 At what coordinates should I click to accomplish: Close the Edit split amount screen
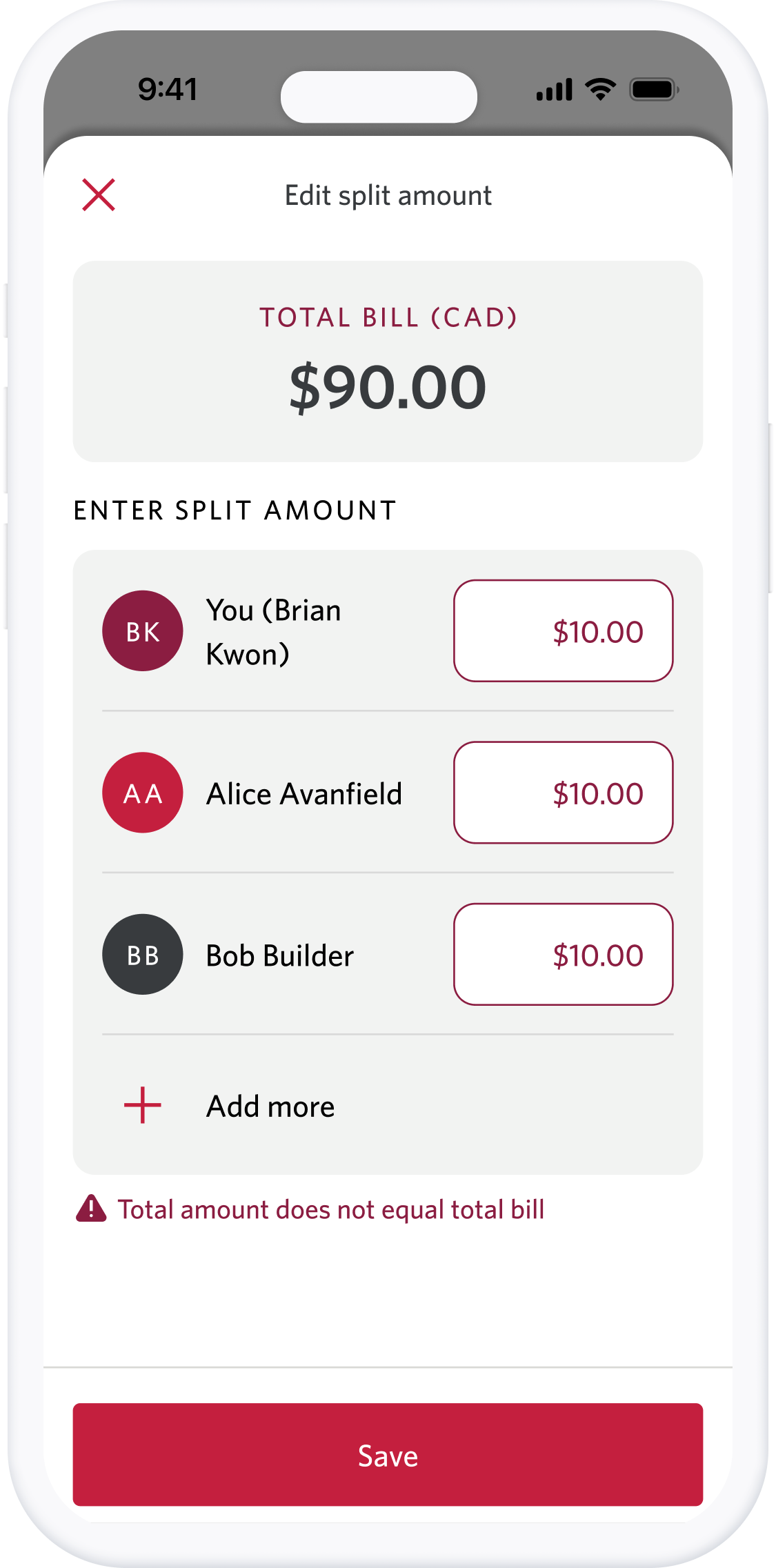[x=99, y=195]
